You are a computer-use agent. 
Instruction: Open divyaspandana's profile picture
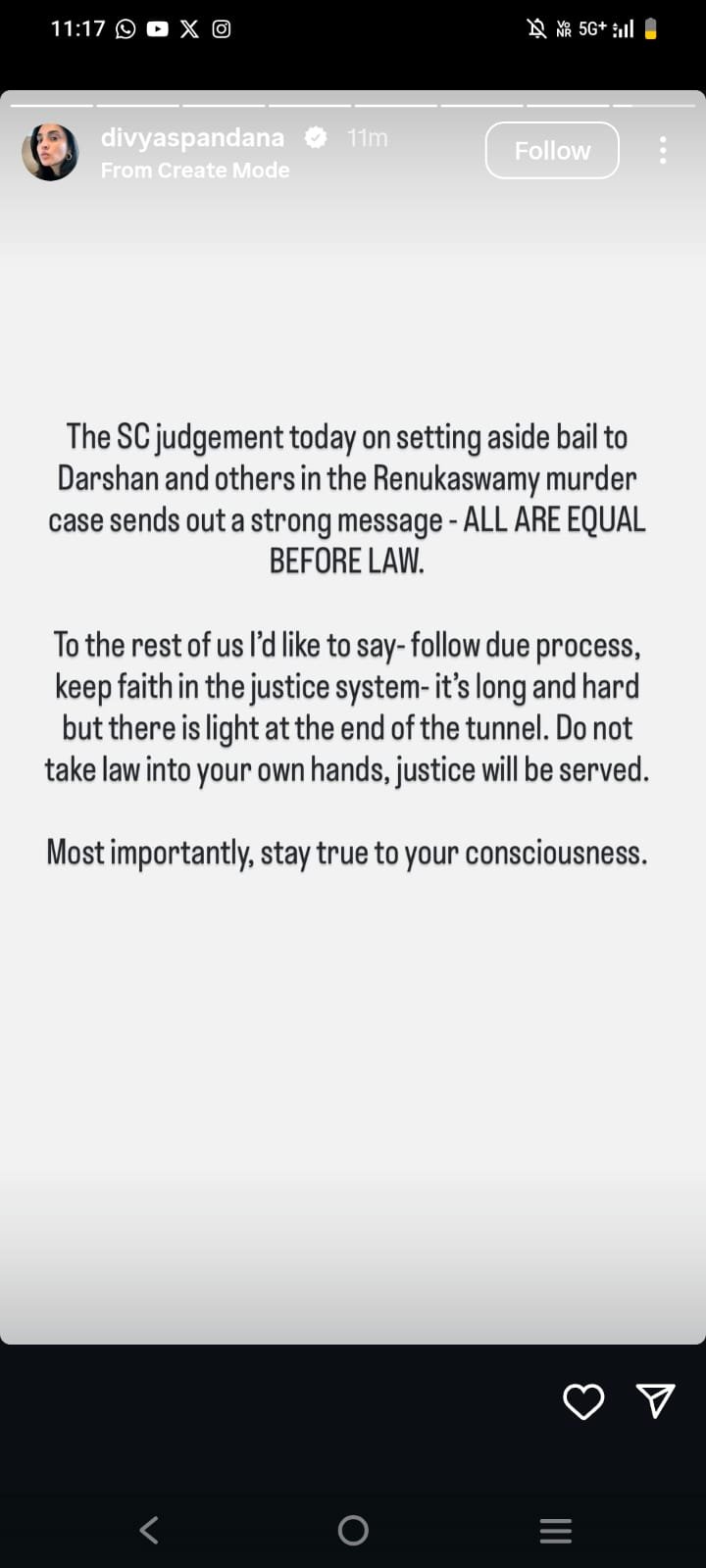click(x=51, y=152)
